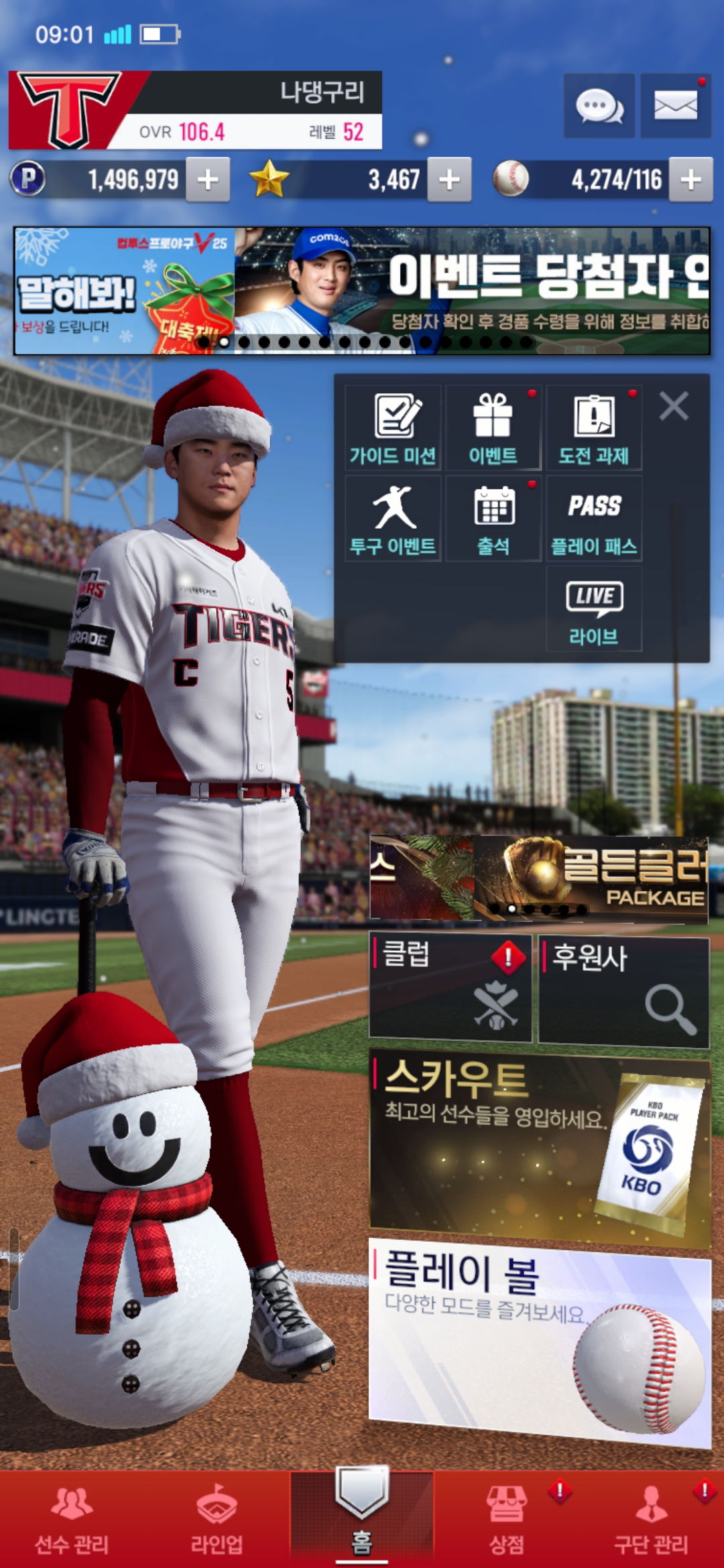This screenshot has height=1568, width=724.
Task: Open the 후원사 sponsor card
Action: pyautogui.click(x=623, y=990)
